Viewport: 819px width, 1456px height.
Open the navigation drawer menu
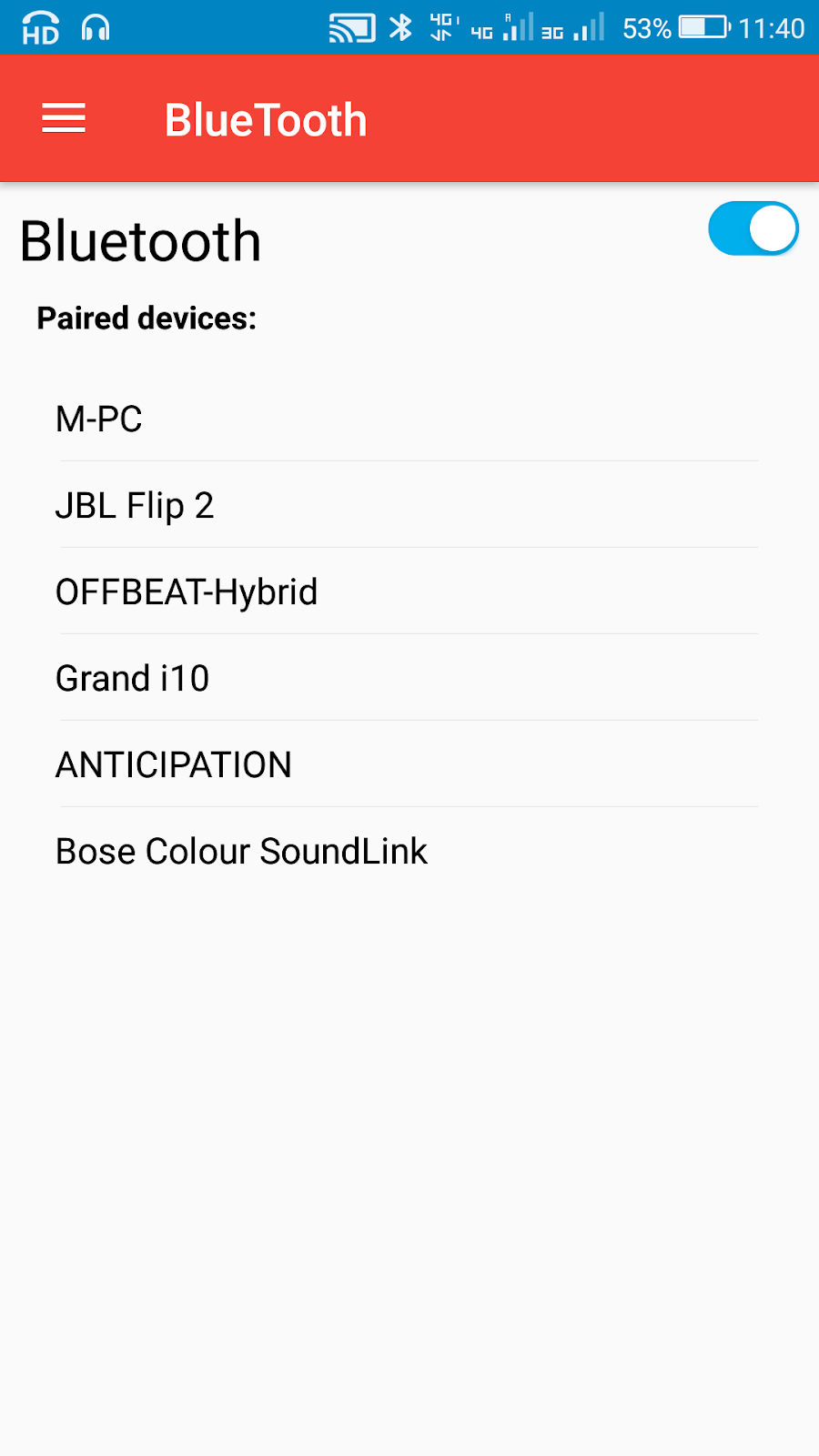point(64,118)
